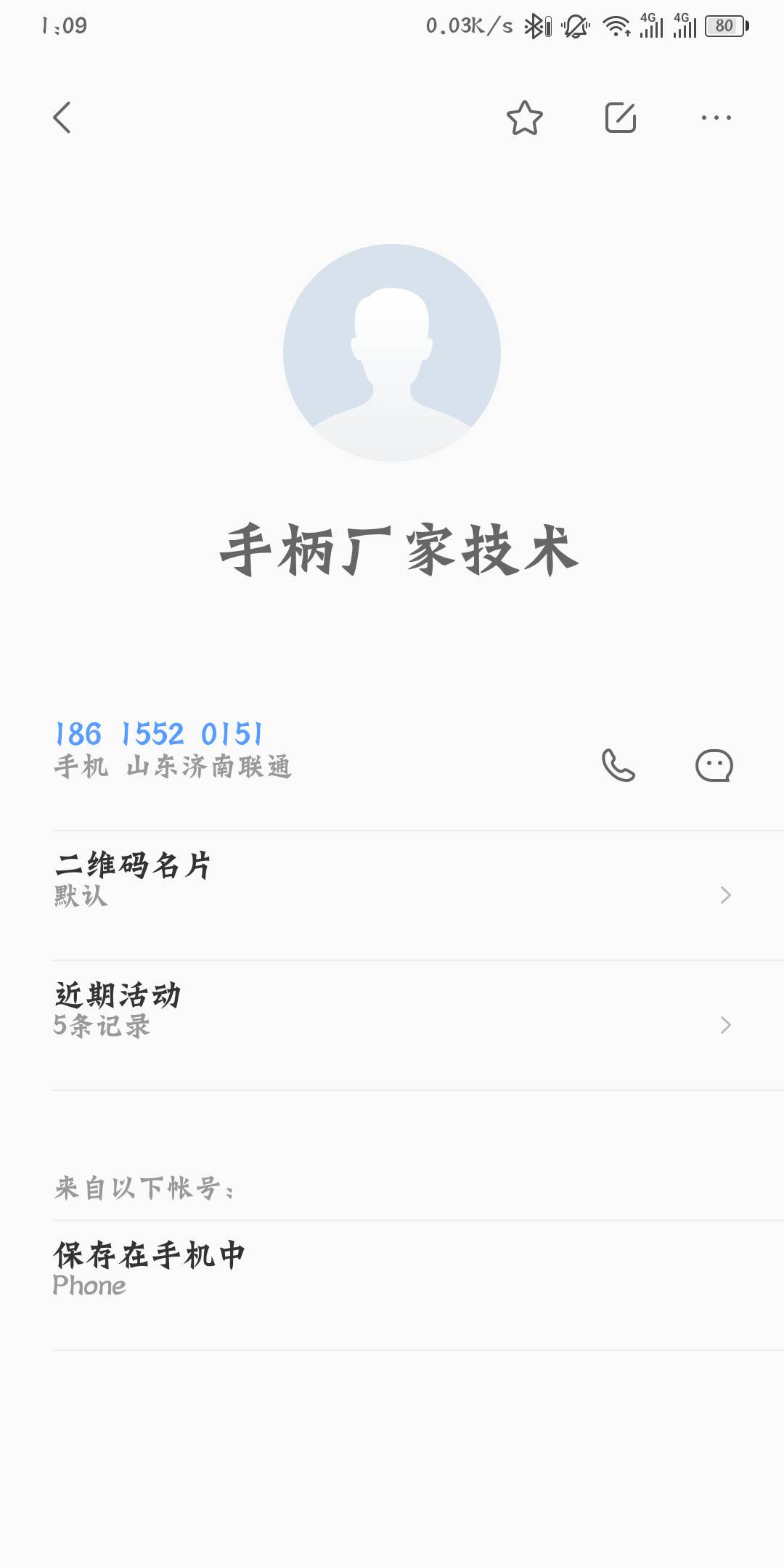Mark contact as favorite with the star icon
This screenshot has width=784, height=1568.
pos(524,118)
